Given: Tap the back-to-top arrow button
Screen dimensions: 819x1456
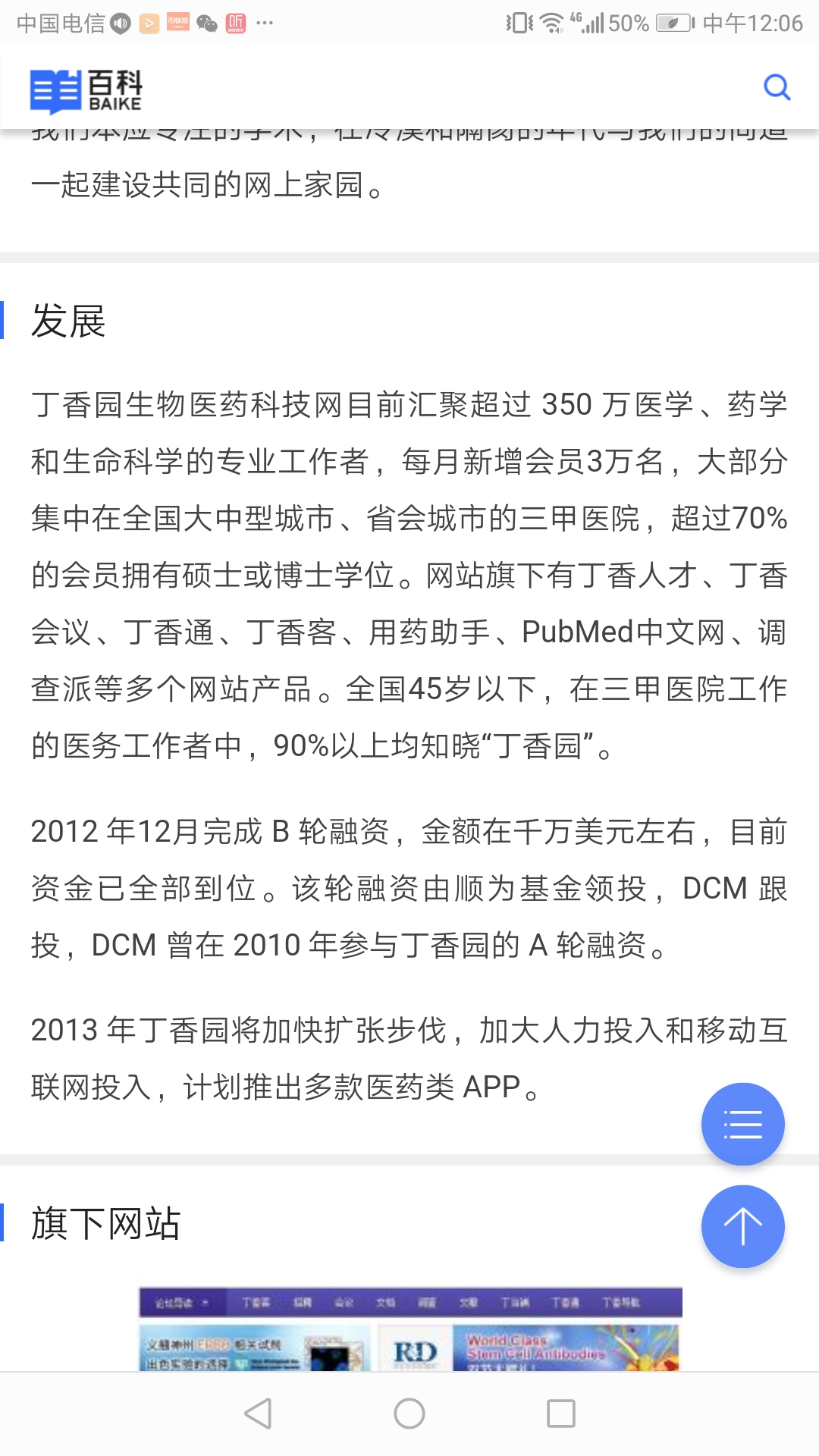Looking at the screenshot, I should tap(742, 1226).
